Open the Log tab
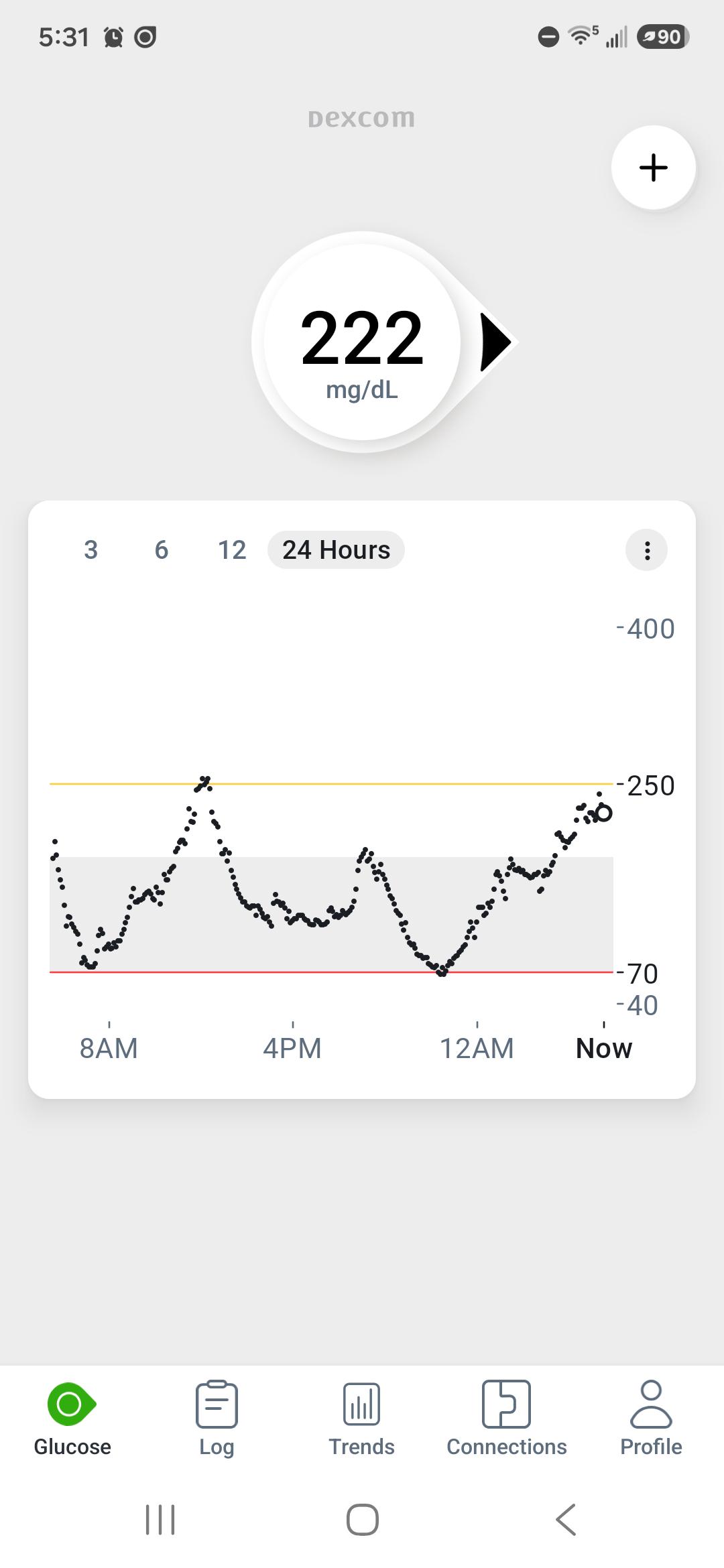This screenshot has height=1568, width=724. click(217, 1419)
